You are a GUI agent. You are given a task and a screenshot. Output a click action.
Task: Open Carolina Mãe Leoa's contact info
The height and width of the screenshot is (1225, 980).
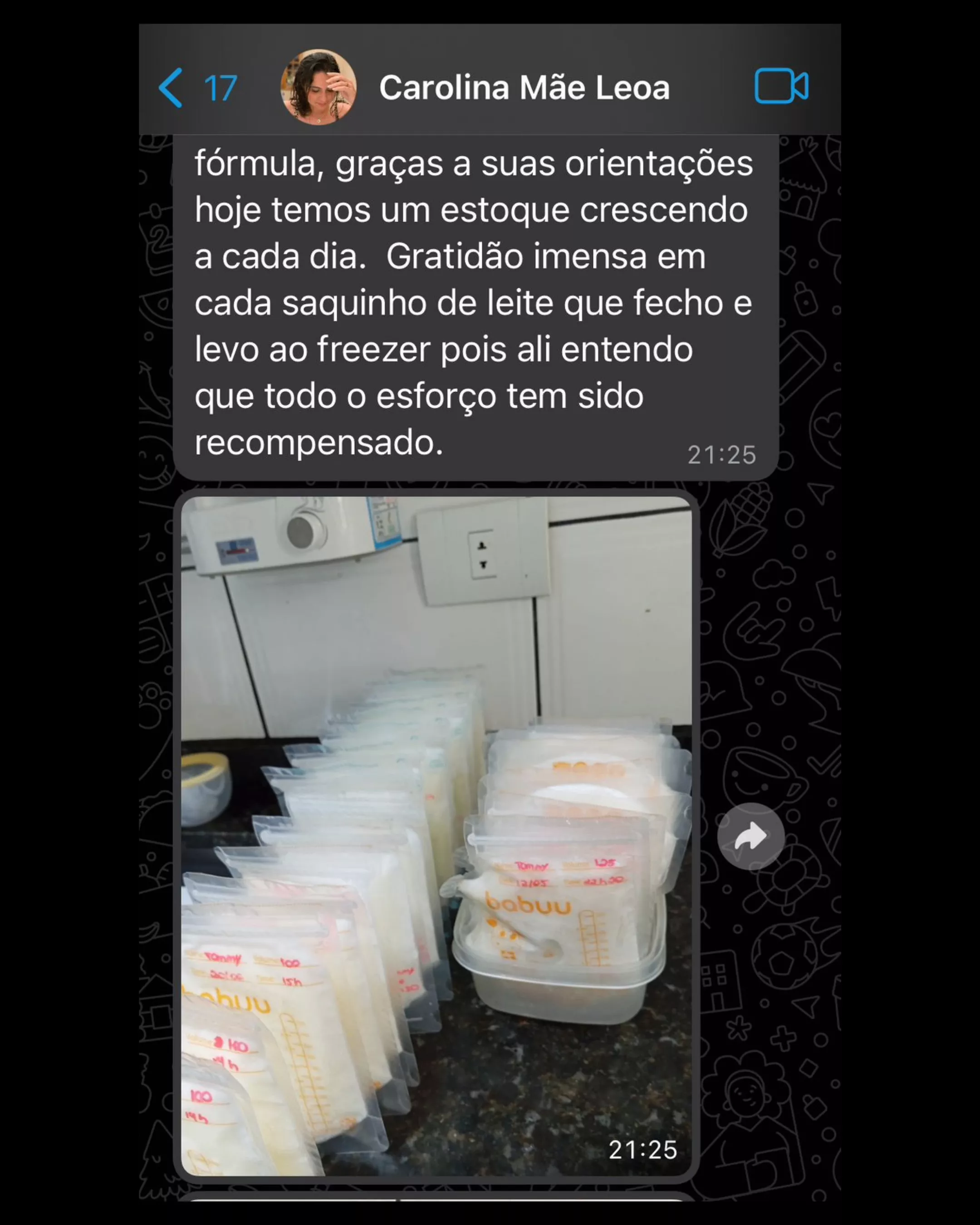pos(524,88)
